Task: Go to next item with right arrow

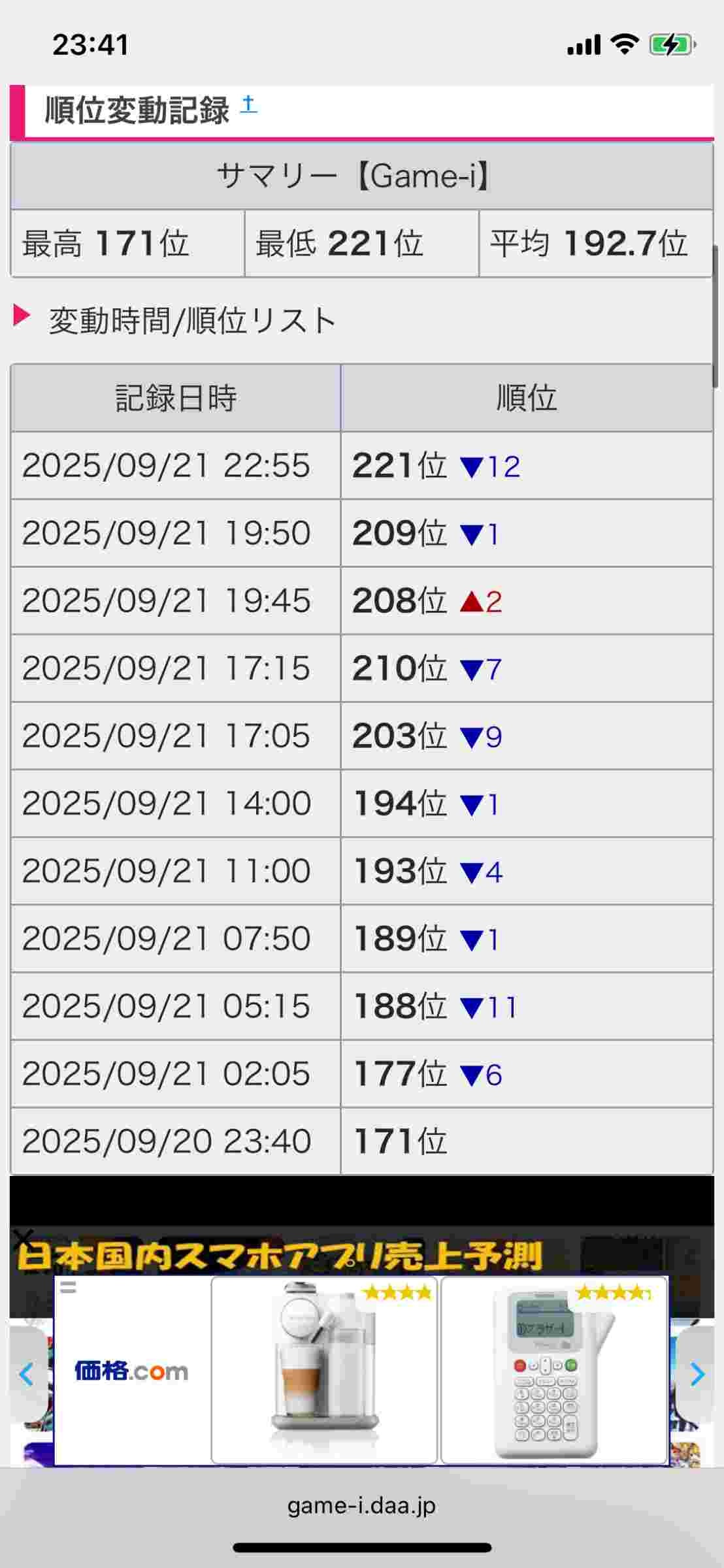Action: pyautogui.click(x=697, y=1375)
